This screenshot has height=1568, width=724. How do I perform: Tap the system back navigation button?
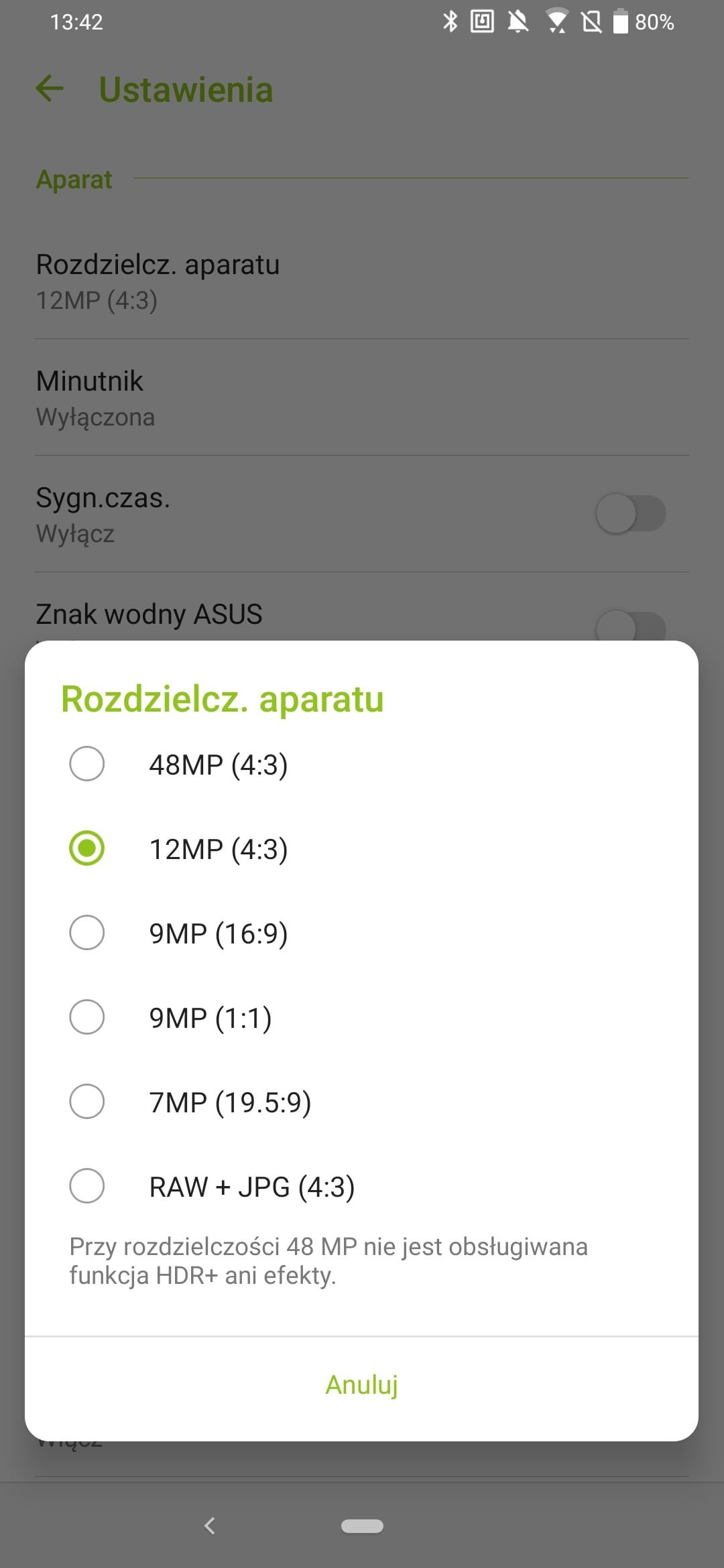[210, 1526]
